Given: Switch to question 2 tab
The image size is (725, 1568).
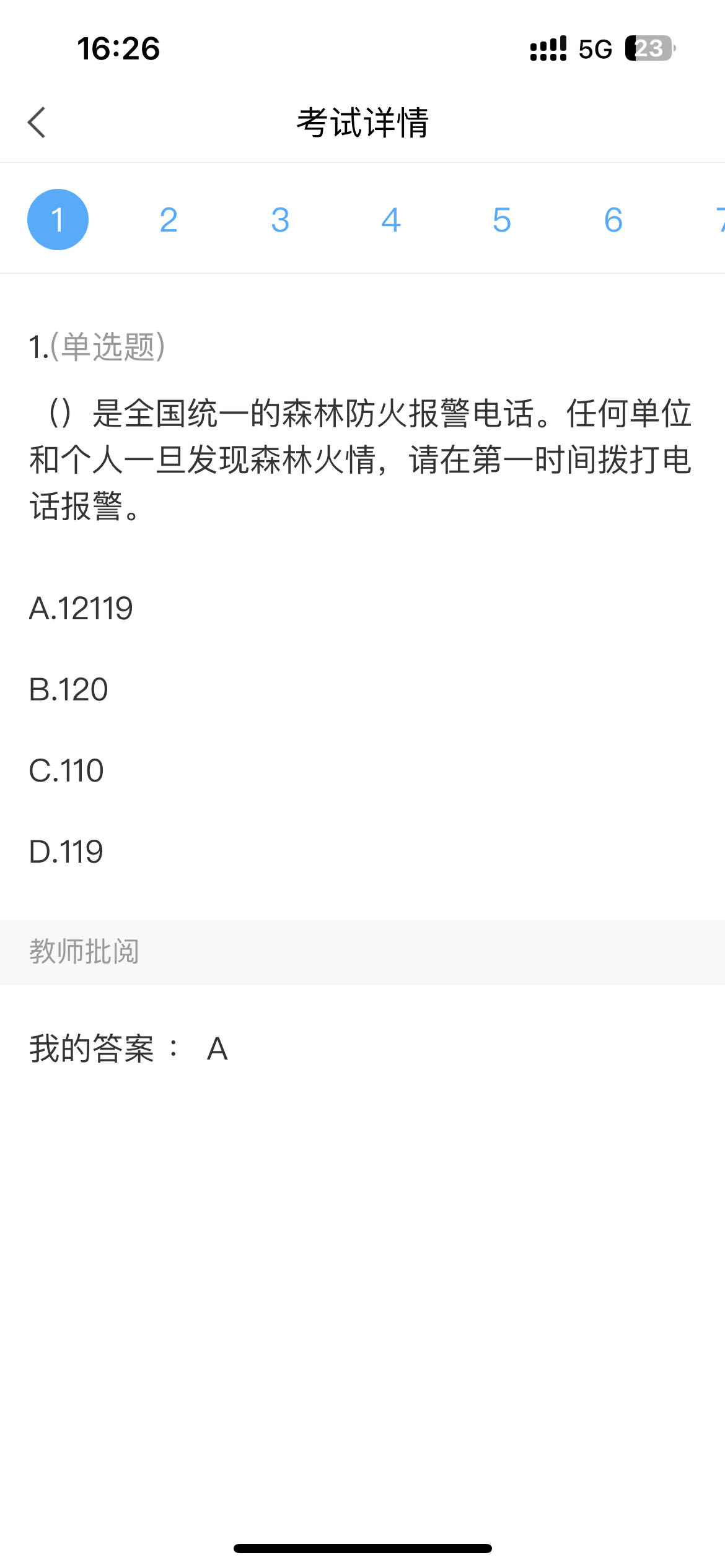Looking at the screenshot, I should coord(169,218).
